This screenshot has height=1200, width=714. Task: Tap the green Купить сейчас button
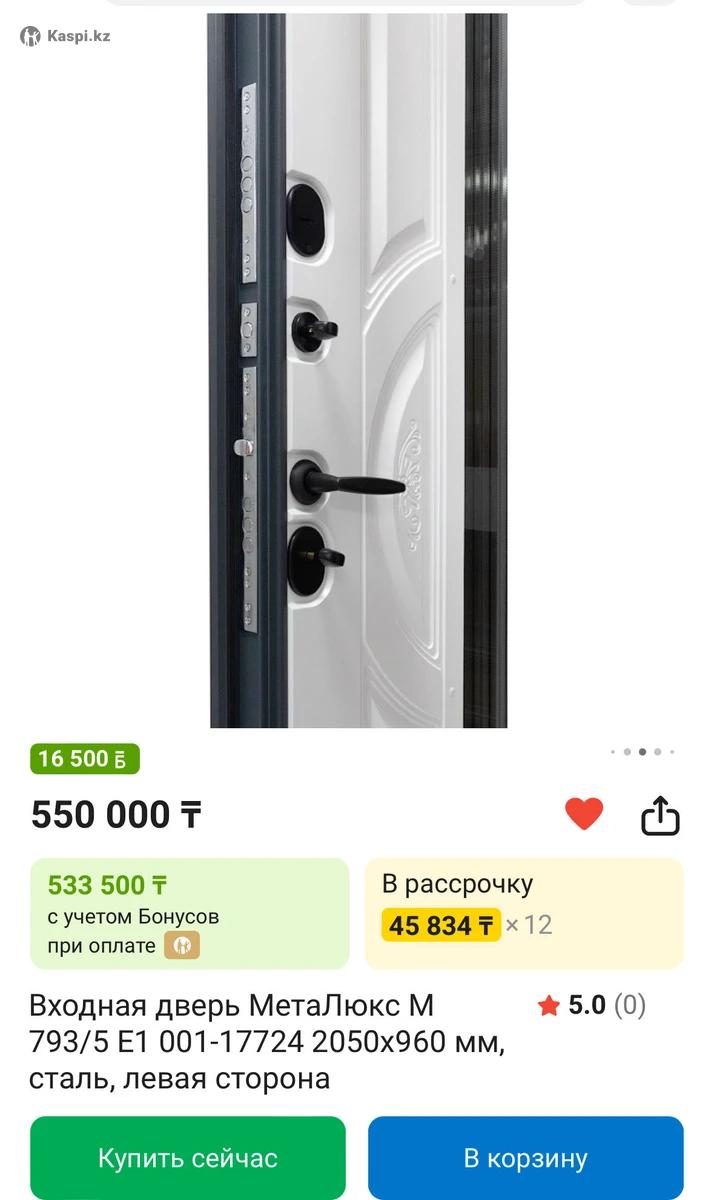coord(188,1158)
